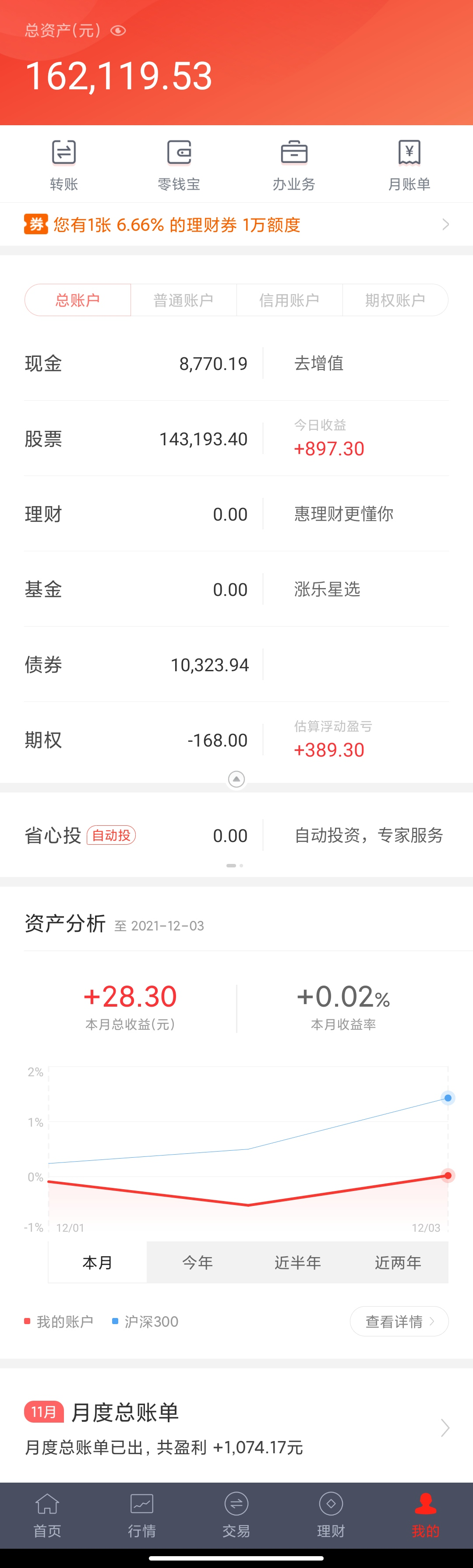
Task: Open 零钱宝
Action: click(x=179, y=164)
